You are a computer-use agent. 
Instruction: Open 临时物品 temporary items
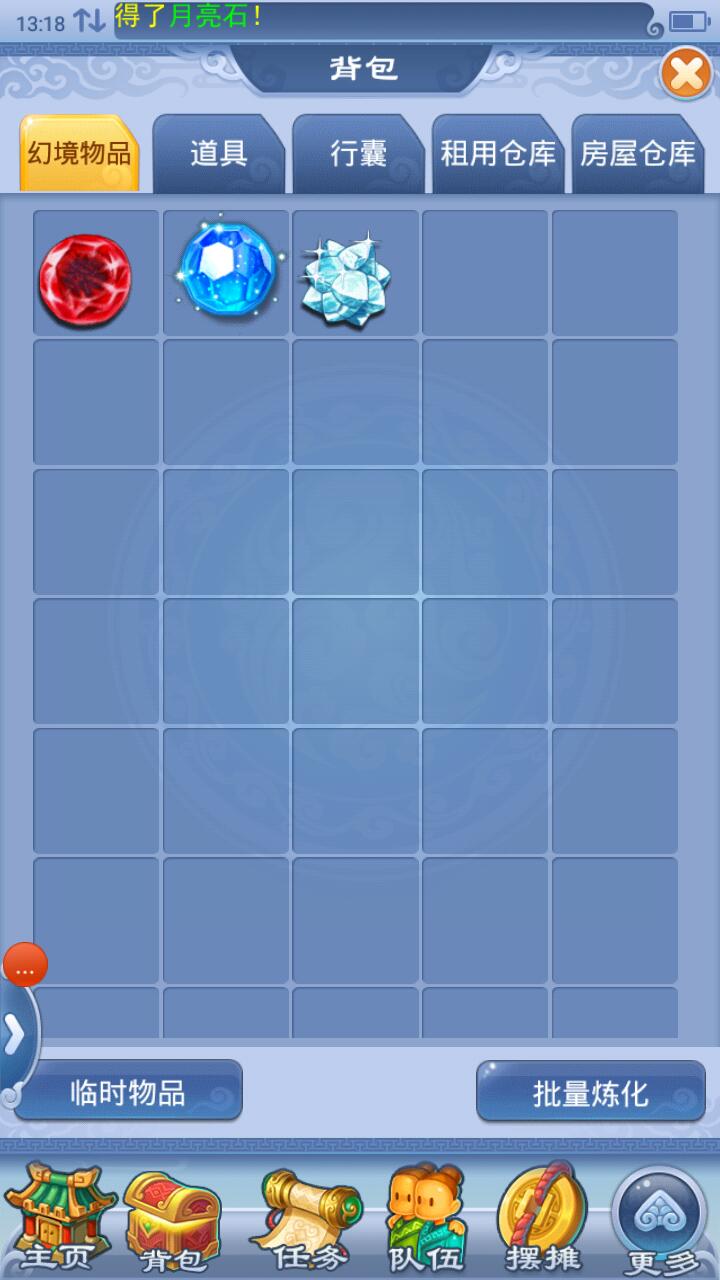click(x=128, y=1092)
